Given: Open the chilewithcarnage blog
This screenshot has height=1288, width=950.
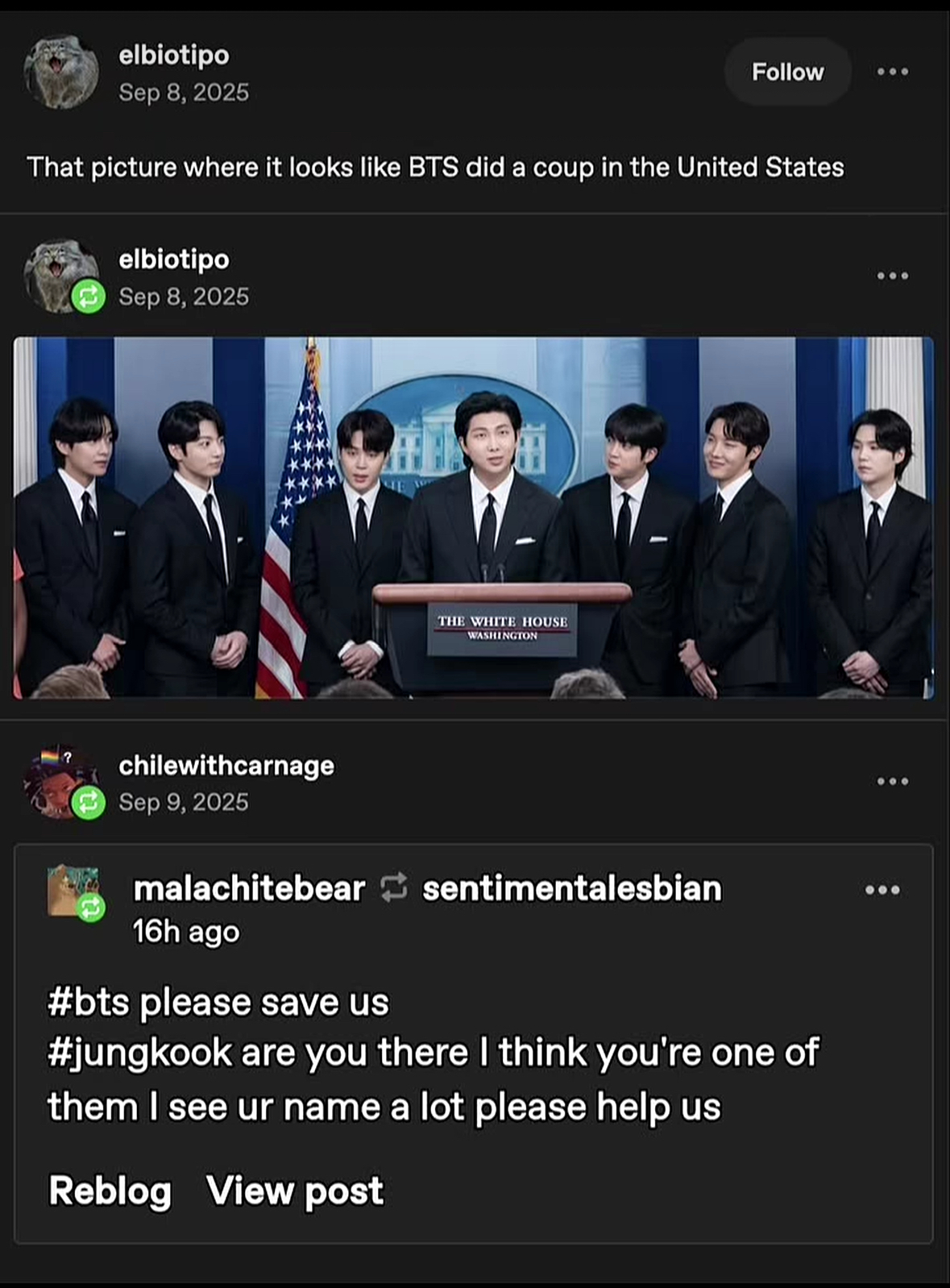Looking at the screenshot, I should pos(226,765).
